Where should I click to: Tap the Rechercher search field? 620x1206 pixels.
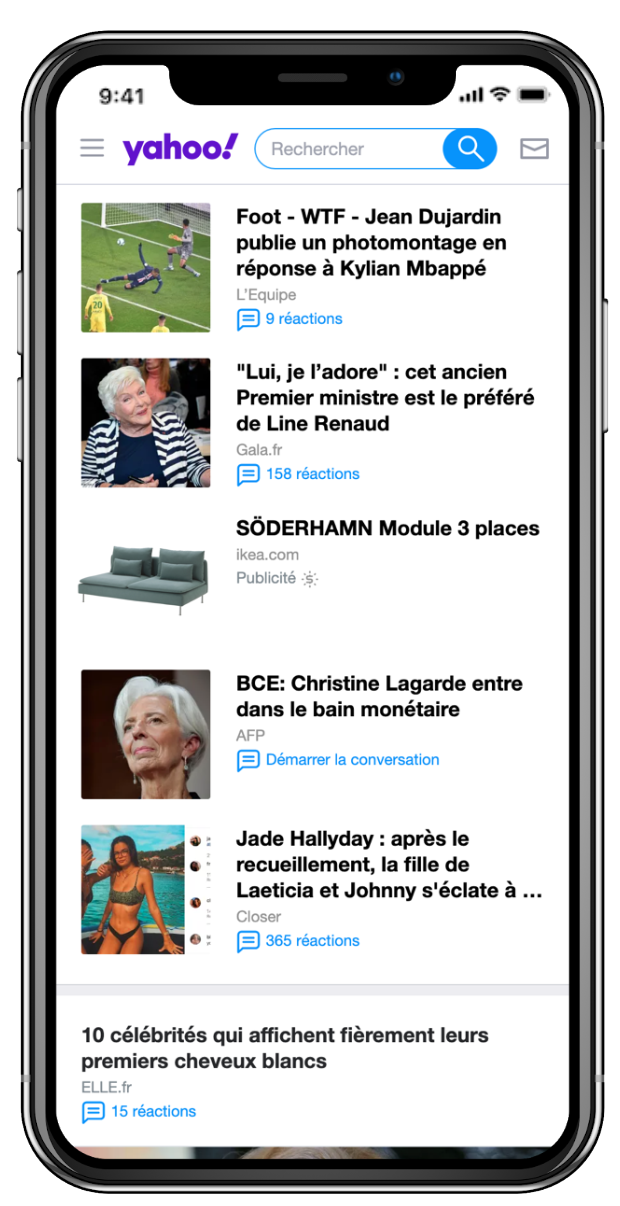coord(349,149)
